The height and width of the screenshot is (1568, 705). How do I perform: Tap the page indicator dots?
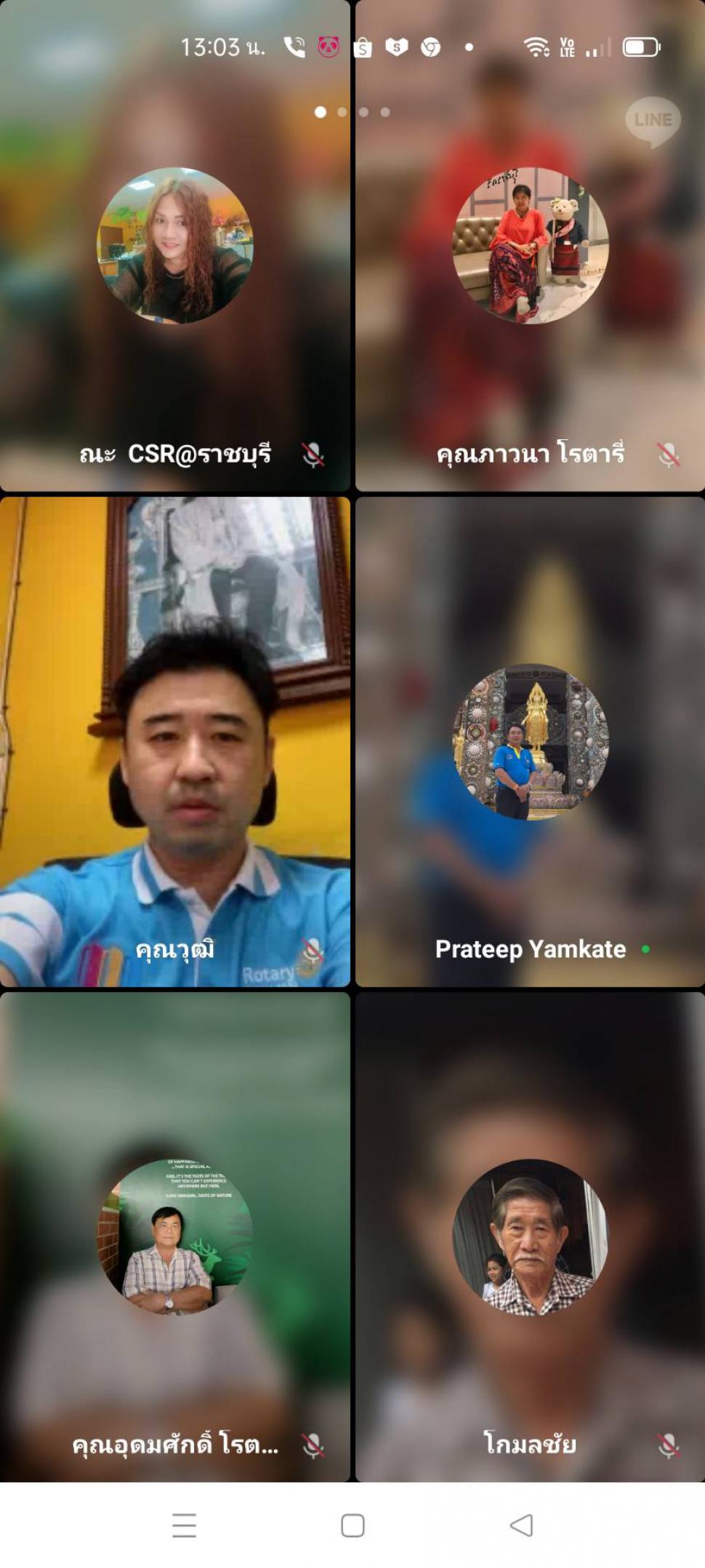pyautogui.click(x=352, y=112)
